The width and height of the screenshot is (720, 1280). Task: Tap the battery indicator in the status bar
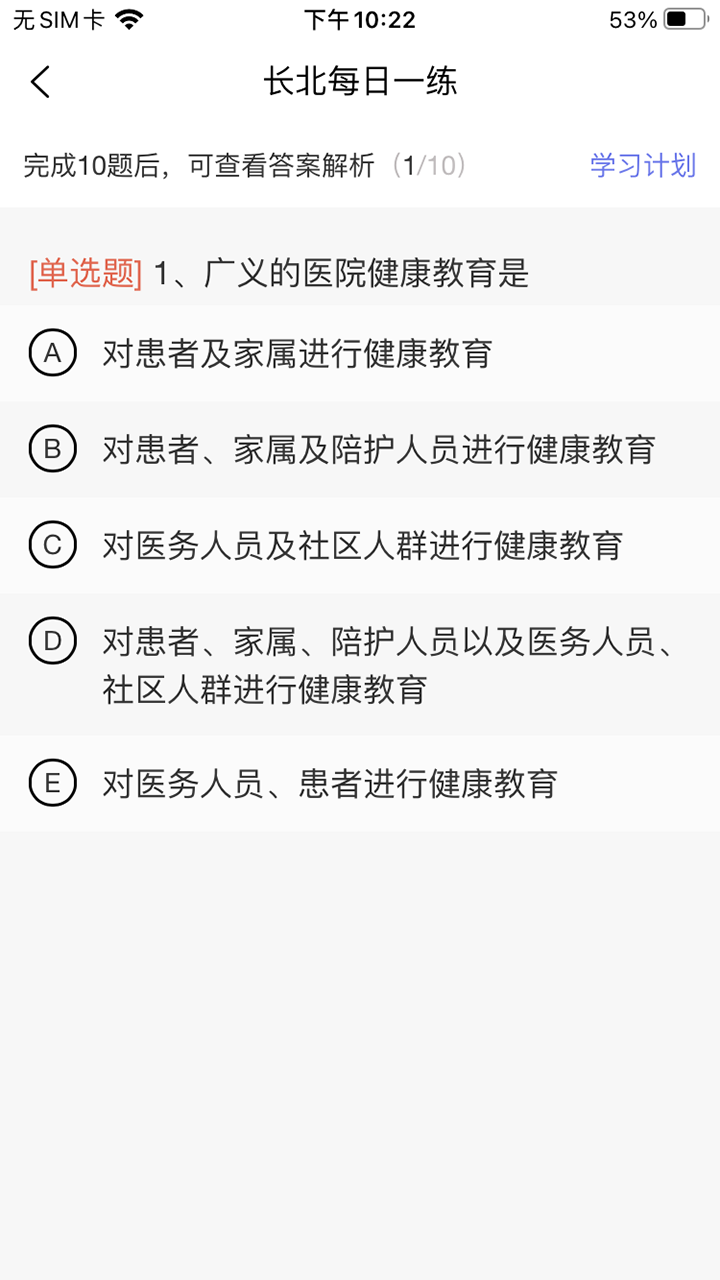pos(683,17)
